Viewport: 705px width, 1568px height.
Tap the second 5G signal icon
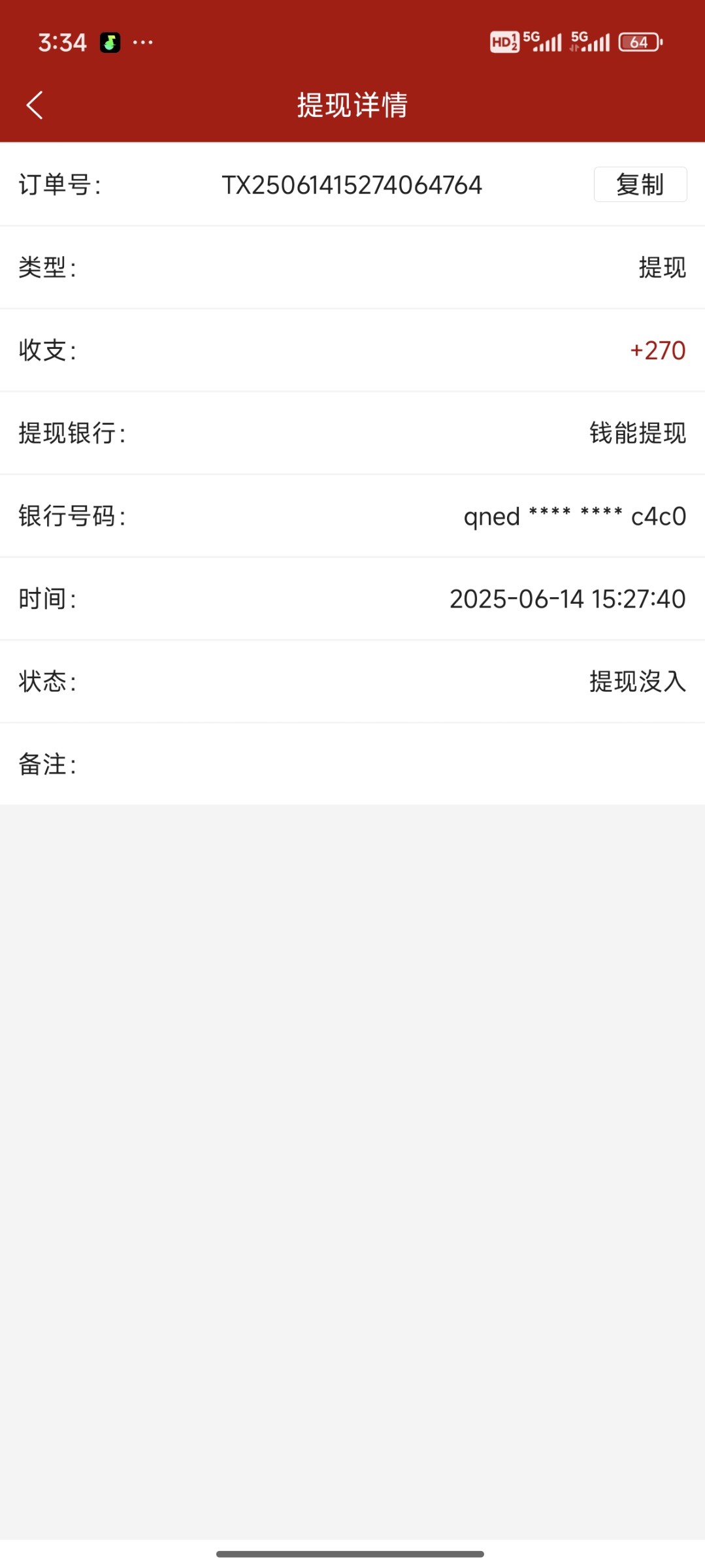click(x=591, y=41)
